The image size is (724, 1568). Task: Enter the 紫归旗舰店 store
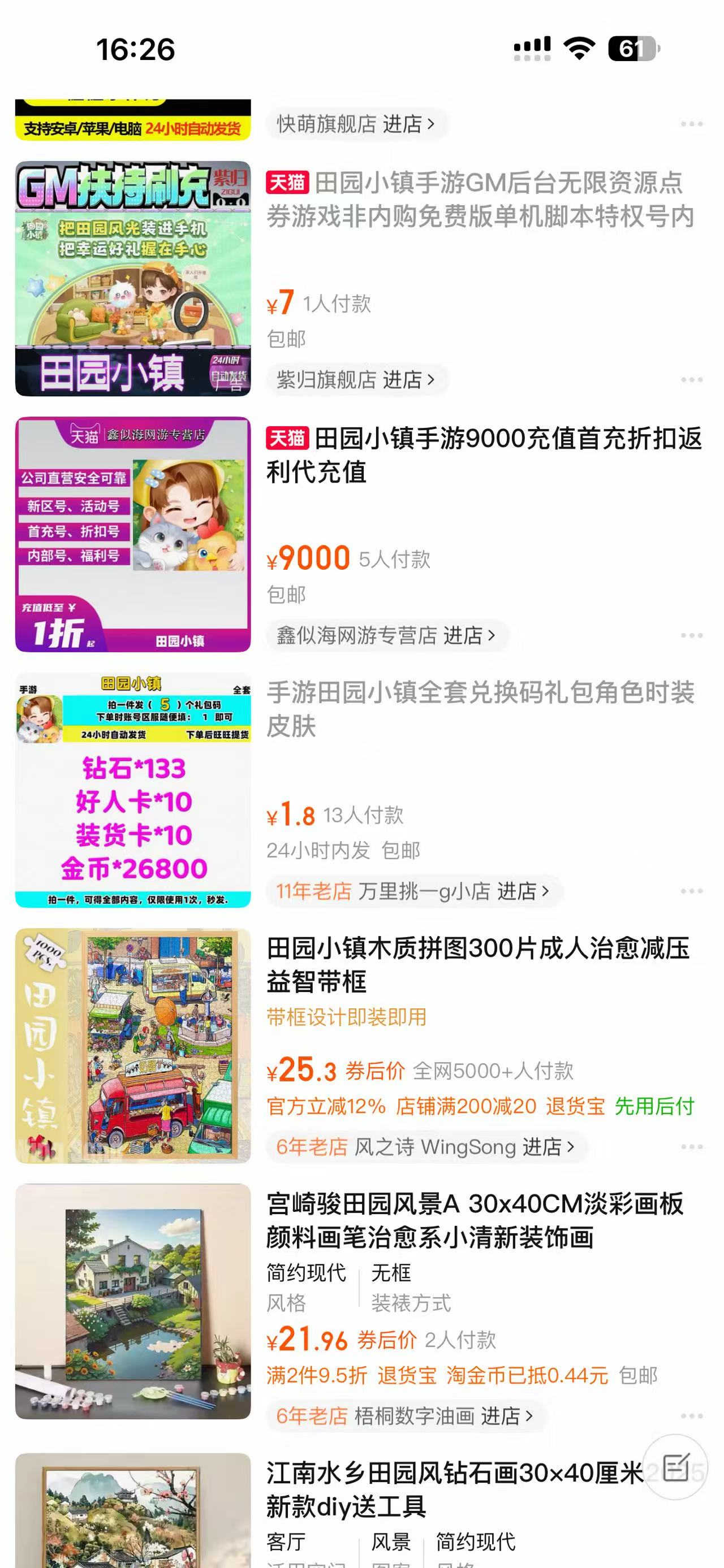pyautogui.click(x=356, y=380)
